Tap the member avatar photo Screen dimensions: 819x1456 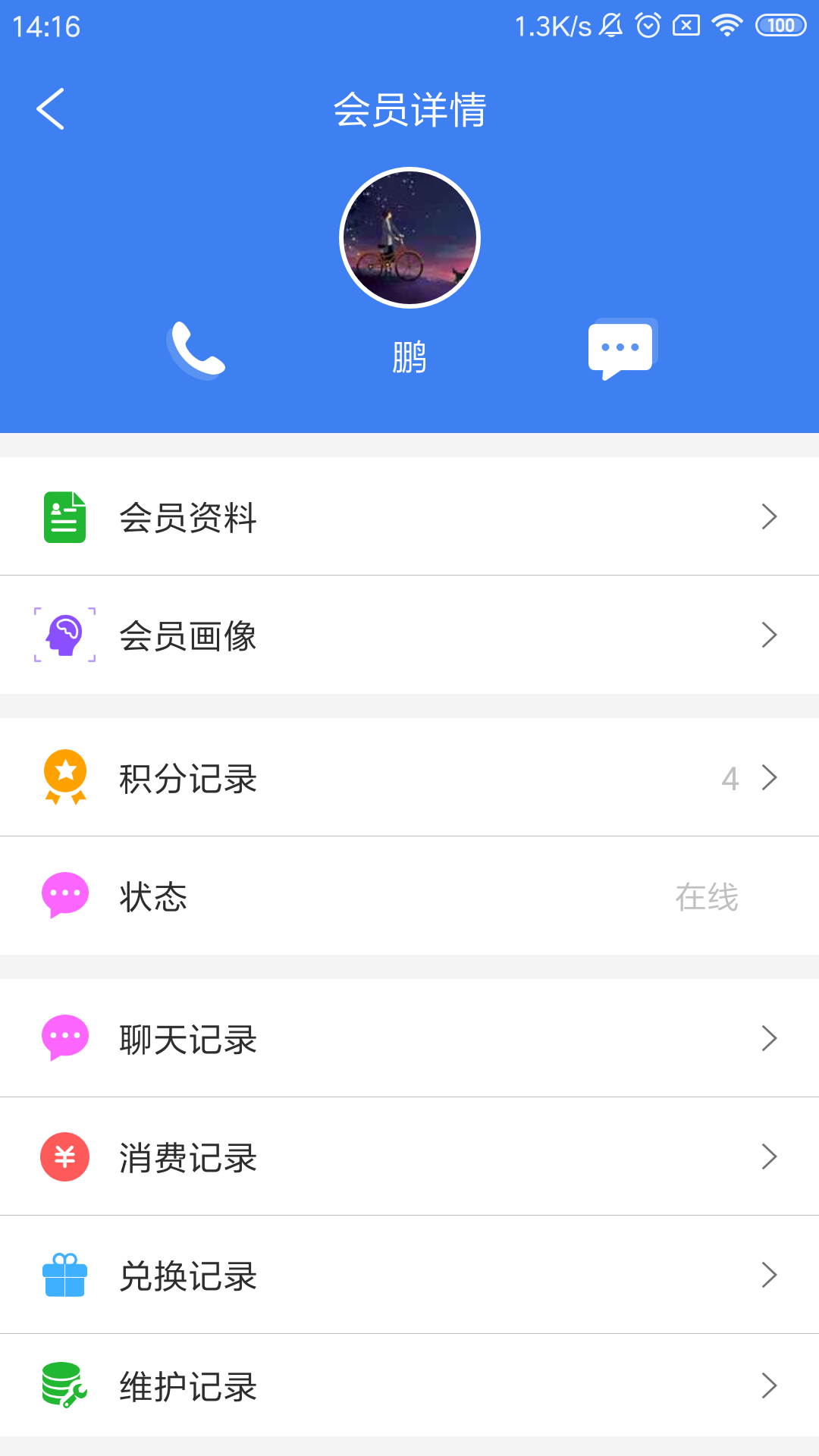[409, 237]
